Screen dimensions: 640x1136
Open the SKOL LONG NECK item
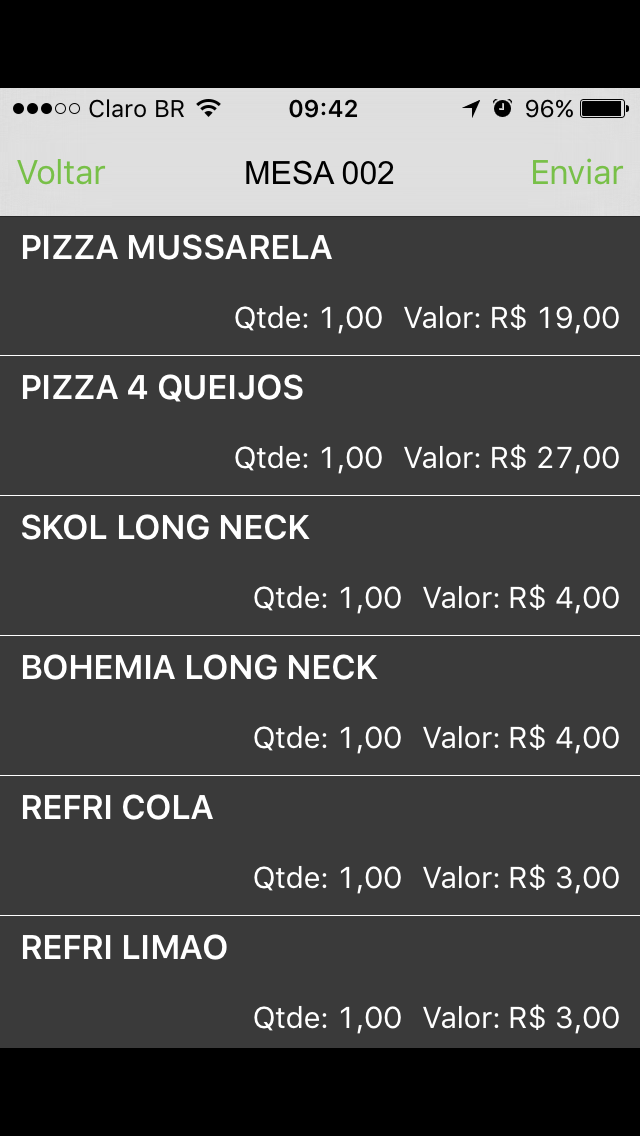pos(320,565)
